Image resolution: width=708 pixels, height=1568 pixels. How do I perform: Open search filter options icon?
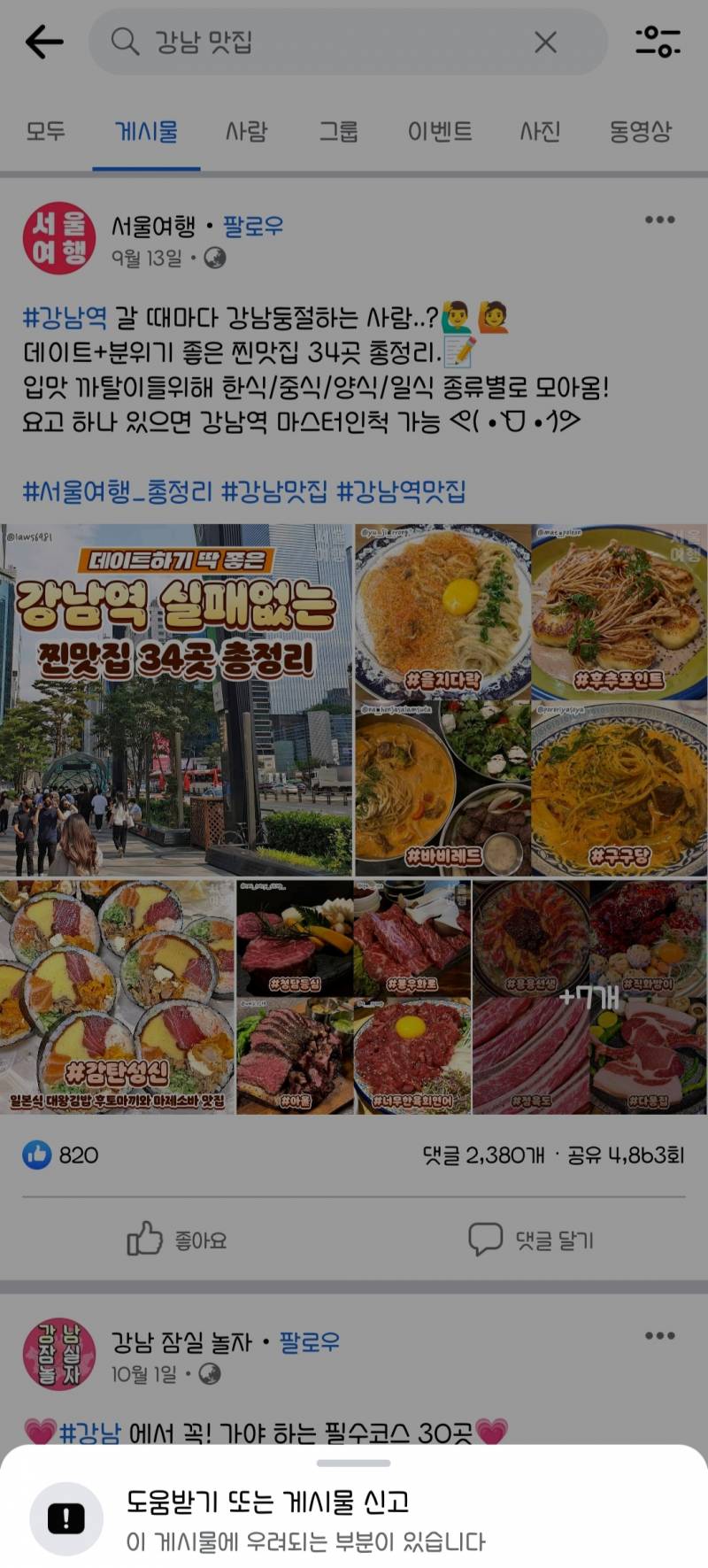pyautogui.click(x=658, y=42)
